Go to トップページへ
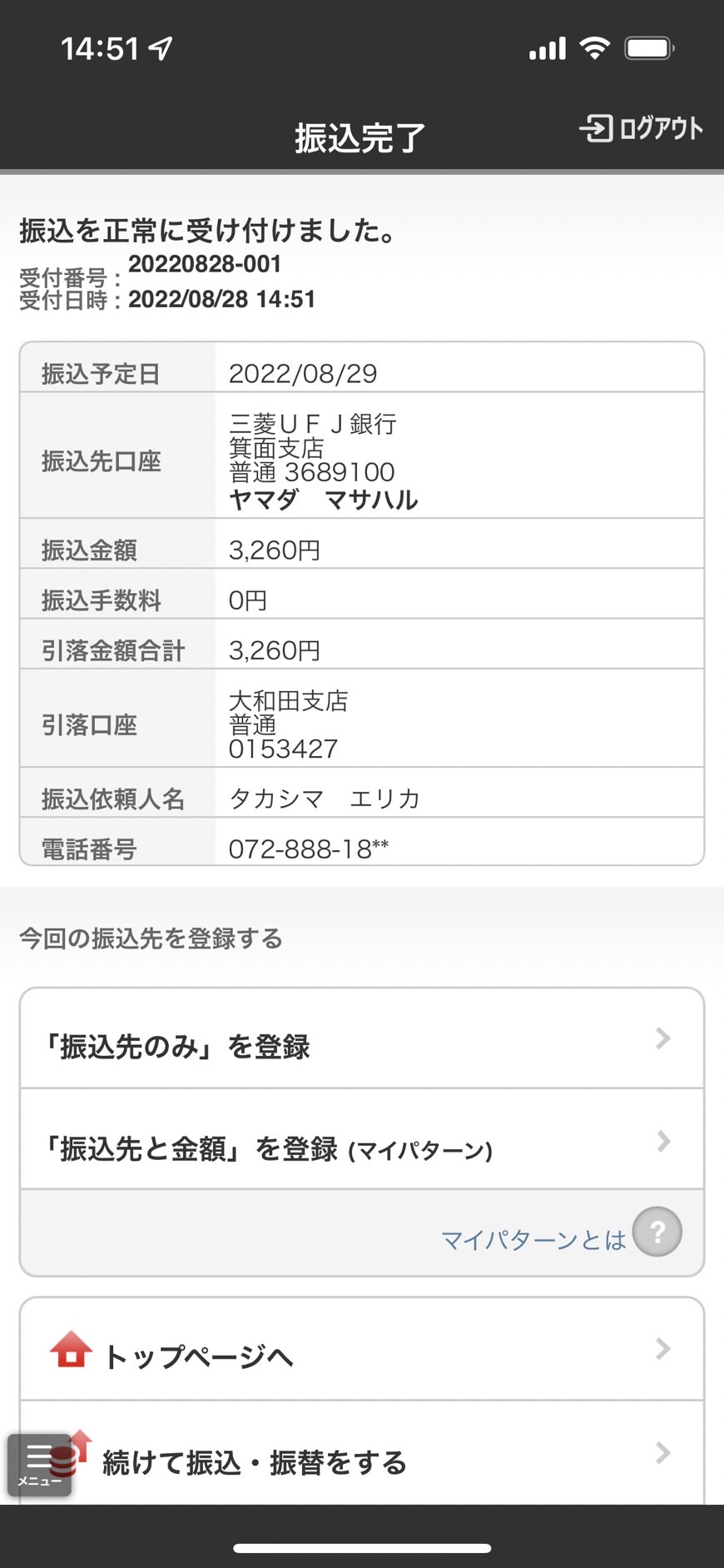This screenshot has height=1568, width=724. 362,1350
